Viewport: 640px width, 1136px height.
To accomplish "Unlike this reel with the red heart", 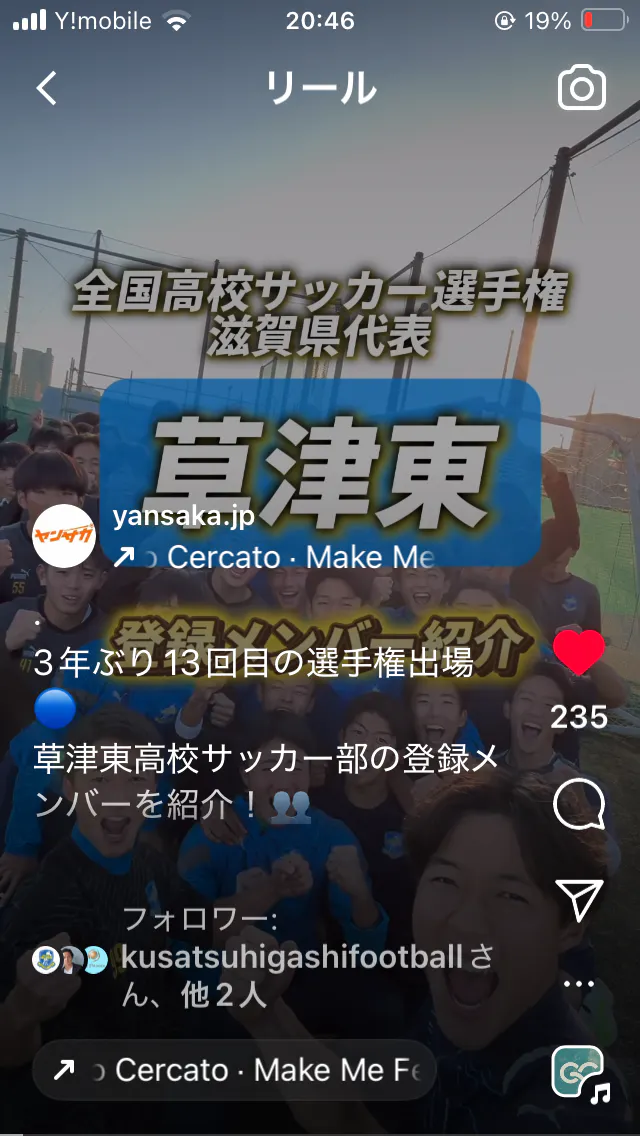I will (x=579, y=653).
